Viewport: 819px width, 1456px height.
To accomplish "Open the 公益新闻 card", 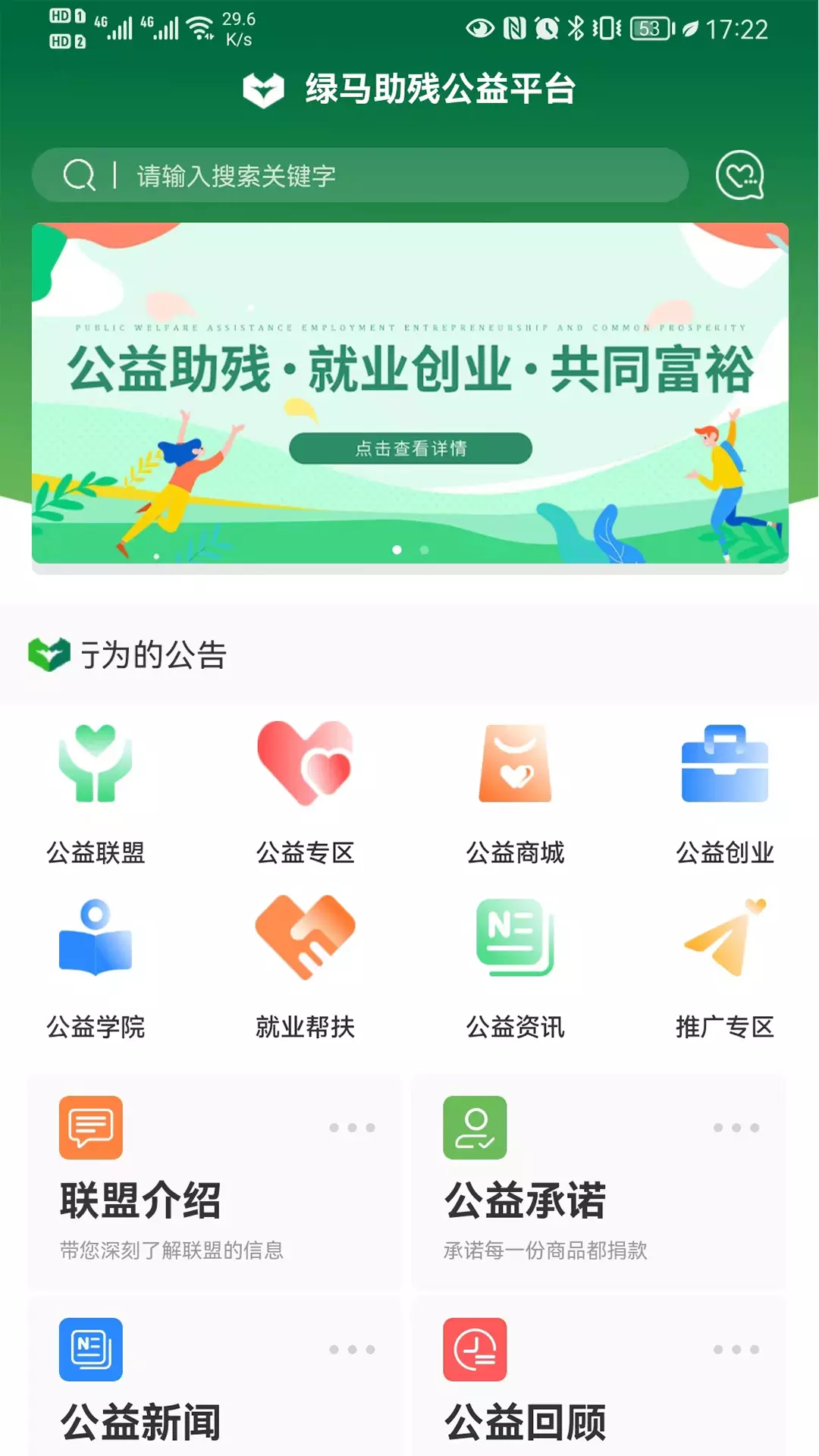I will pos(215,1376).
